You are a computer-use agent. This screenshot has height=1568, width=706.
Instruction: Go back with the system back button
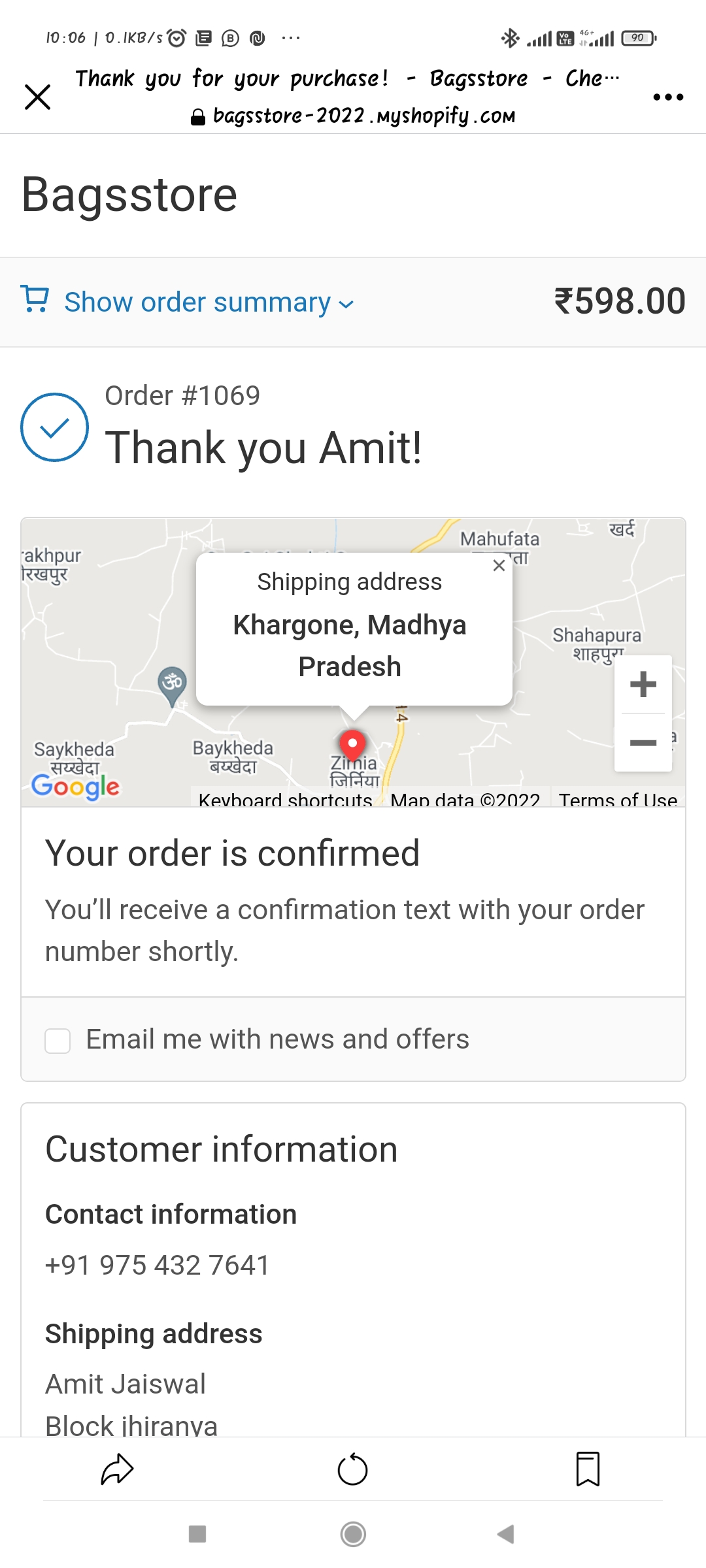coord(505,1534)
